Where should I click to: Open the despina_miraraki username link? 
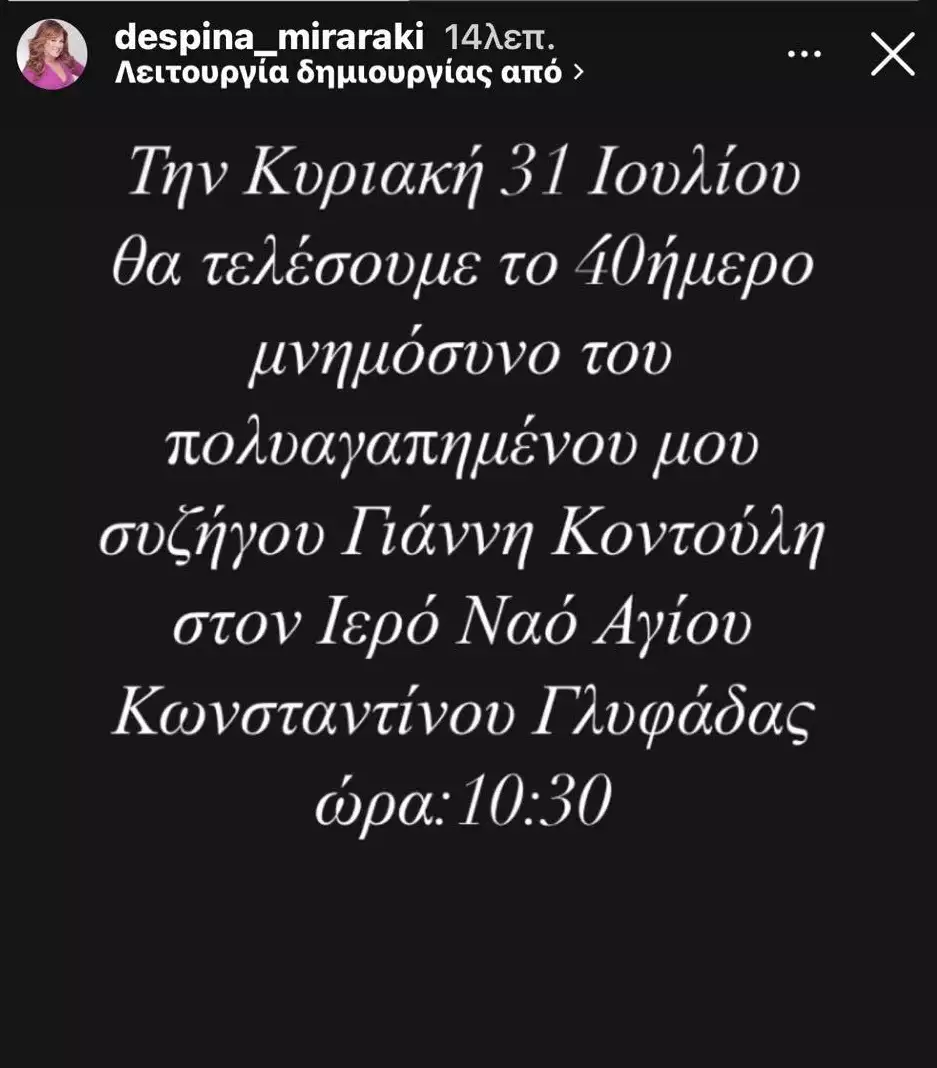coord(270,37)
